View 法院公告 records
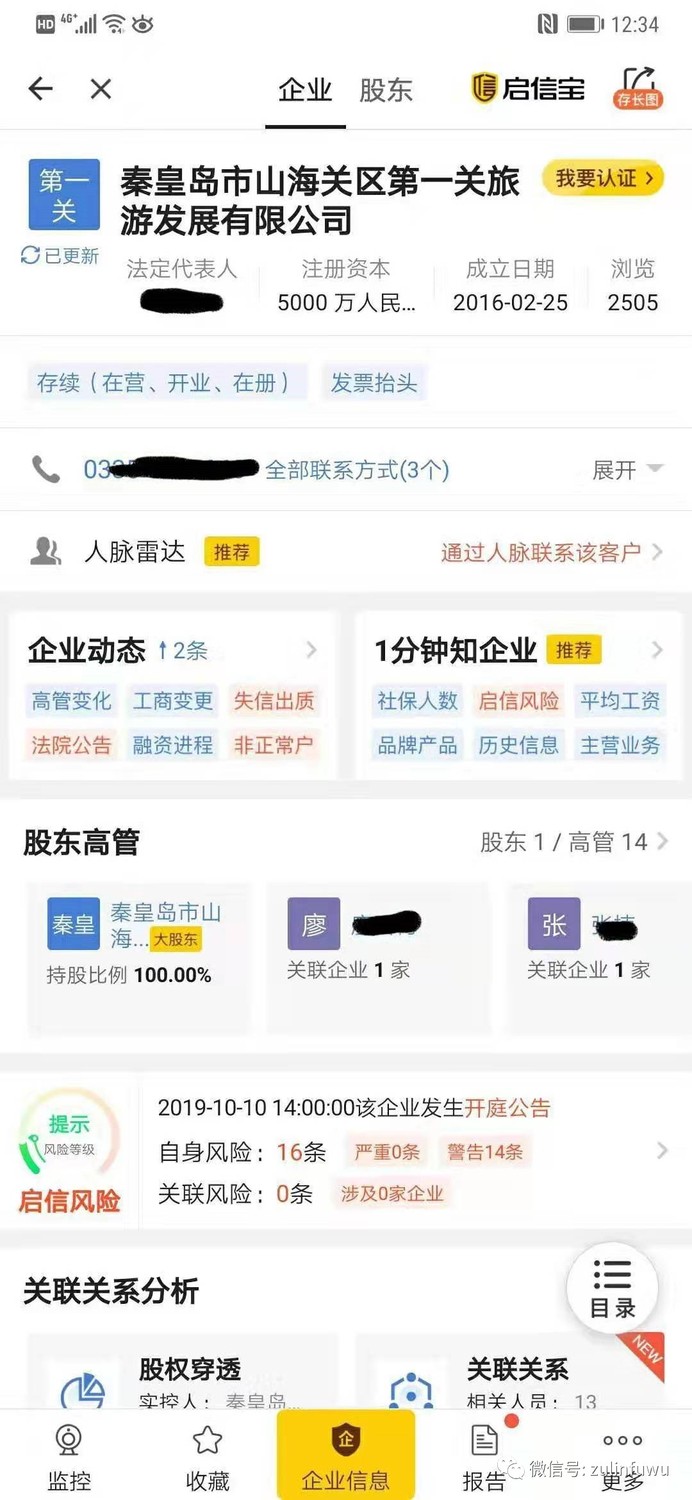 (72, 745)
